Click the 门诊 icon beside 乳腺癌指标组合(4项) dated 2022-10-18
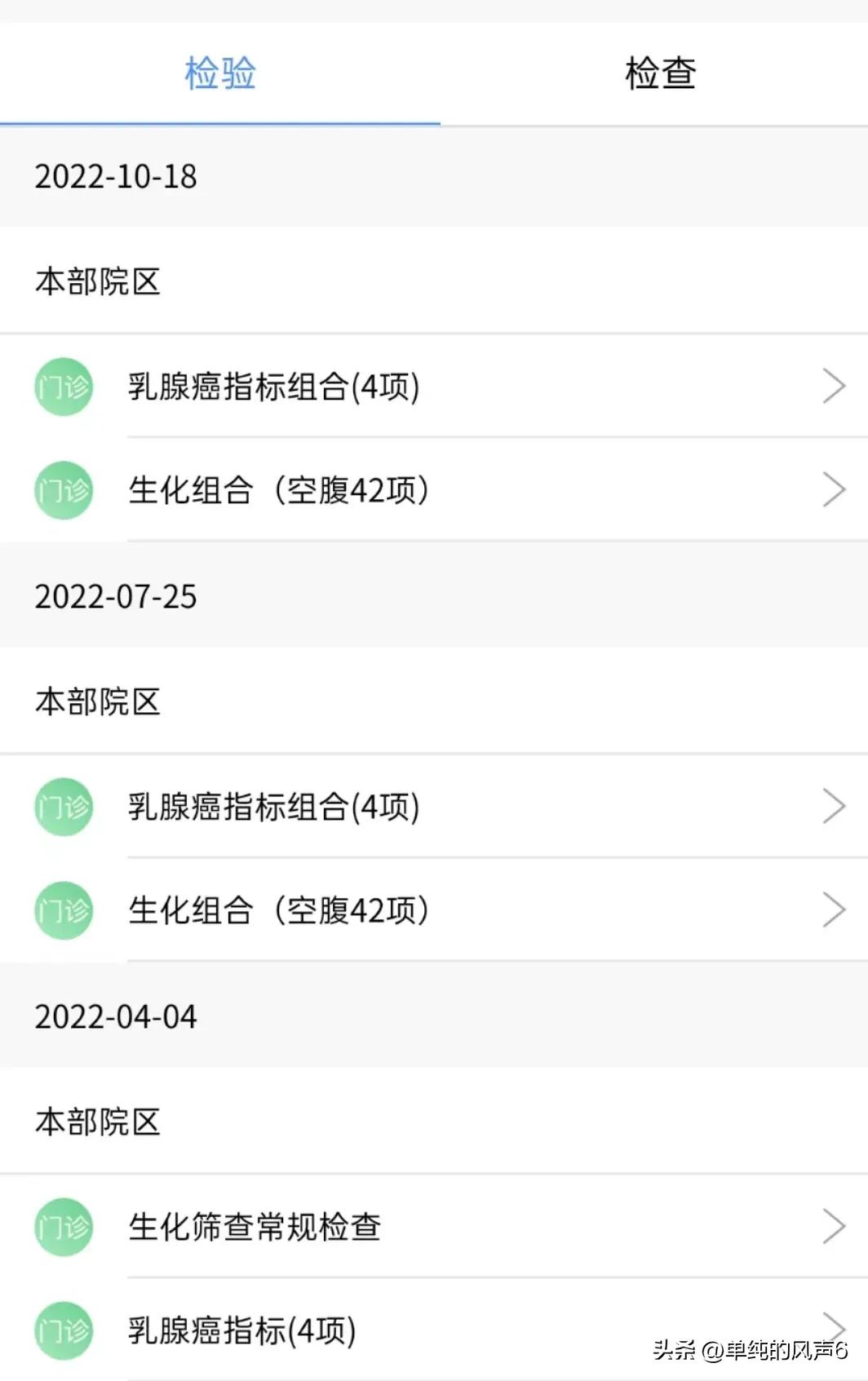The image size is (868, 1381). (x=63, y=387)
